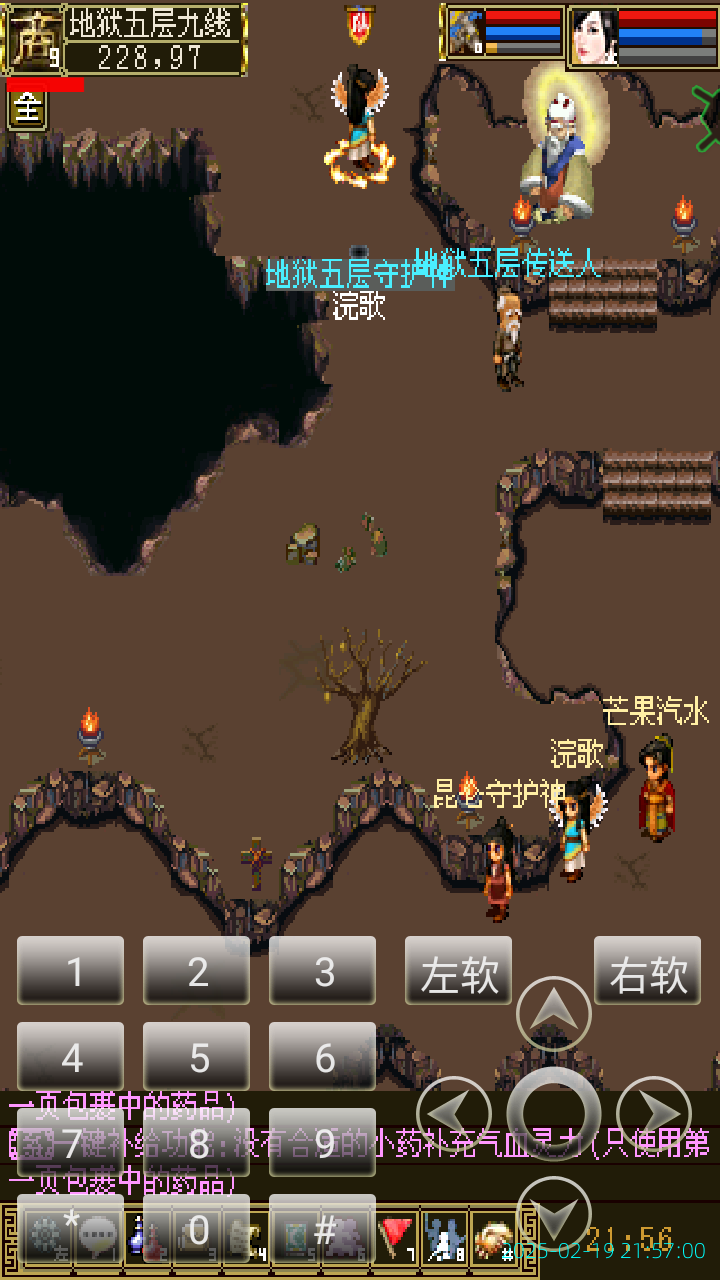
Task: Tap the number 5 key
Action: 197,1057
